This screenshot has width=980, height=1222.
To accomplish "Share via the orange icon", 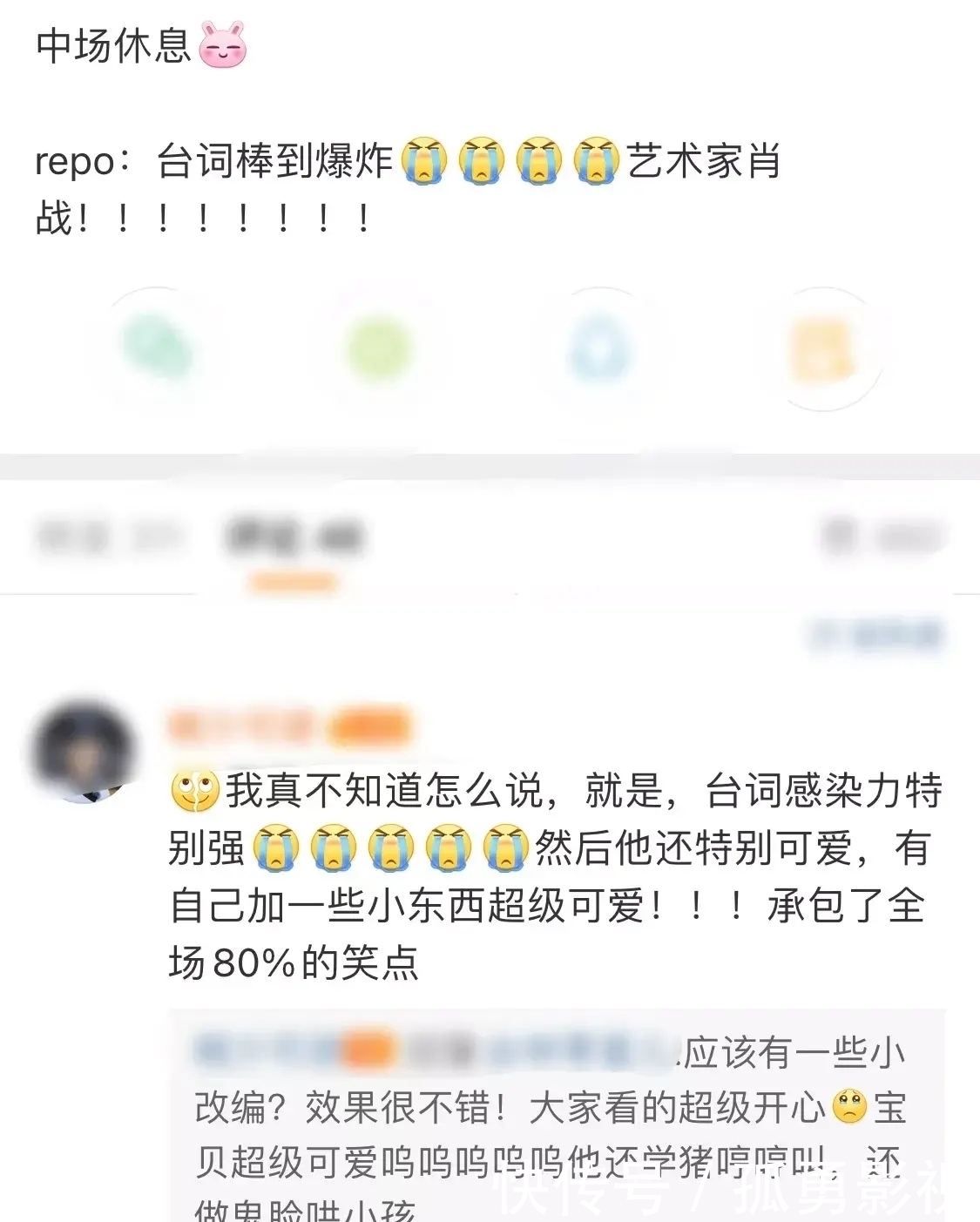I will (821, 350).
